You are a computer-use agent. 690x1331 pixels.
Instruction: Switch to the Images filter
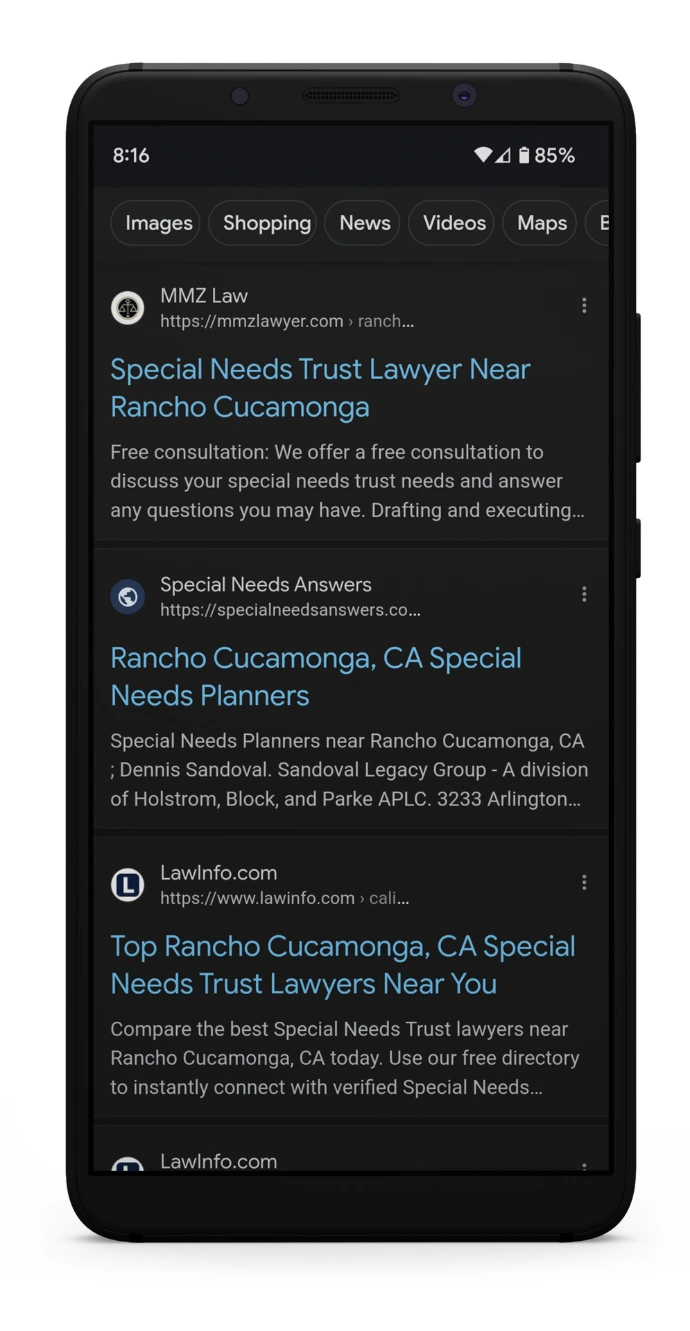(159, 223)
